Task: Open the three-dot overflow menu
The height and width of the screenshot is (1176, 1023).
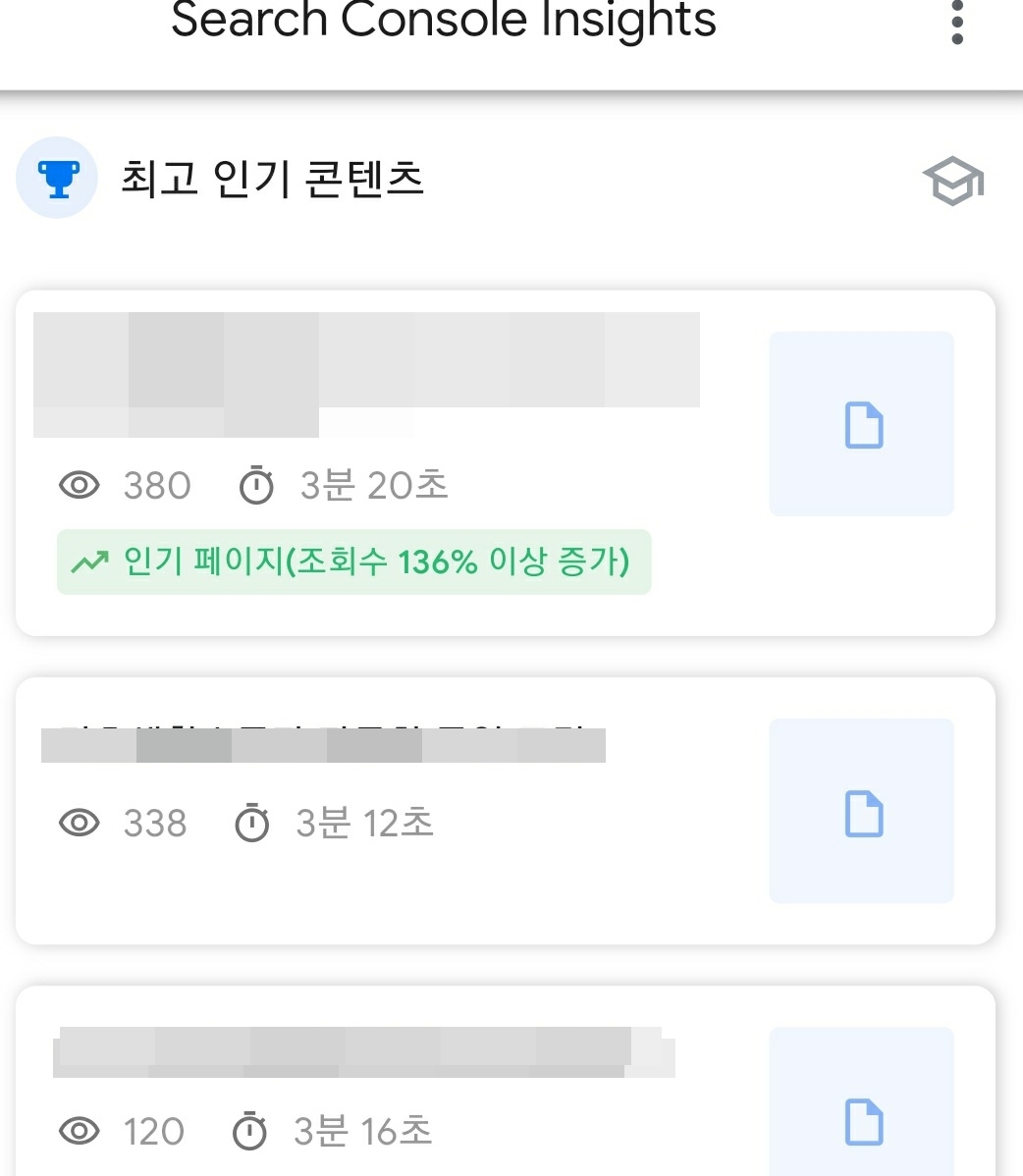Action: click(957, 22)
